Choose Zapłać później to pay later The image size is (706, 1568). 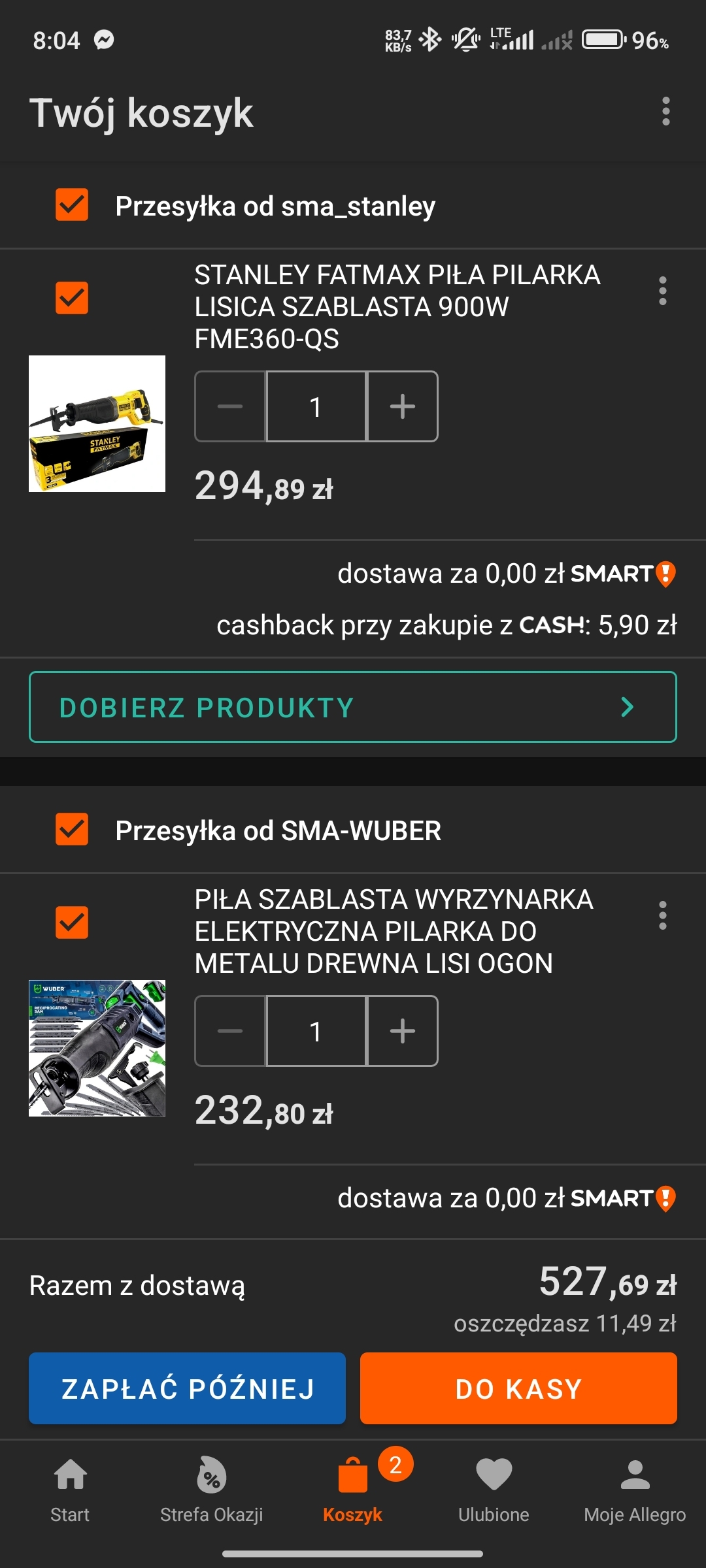point(187,1388)
